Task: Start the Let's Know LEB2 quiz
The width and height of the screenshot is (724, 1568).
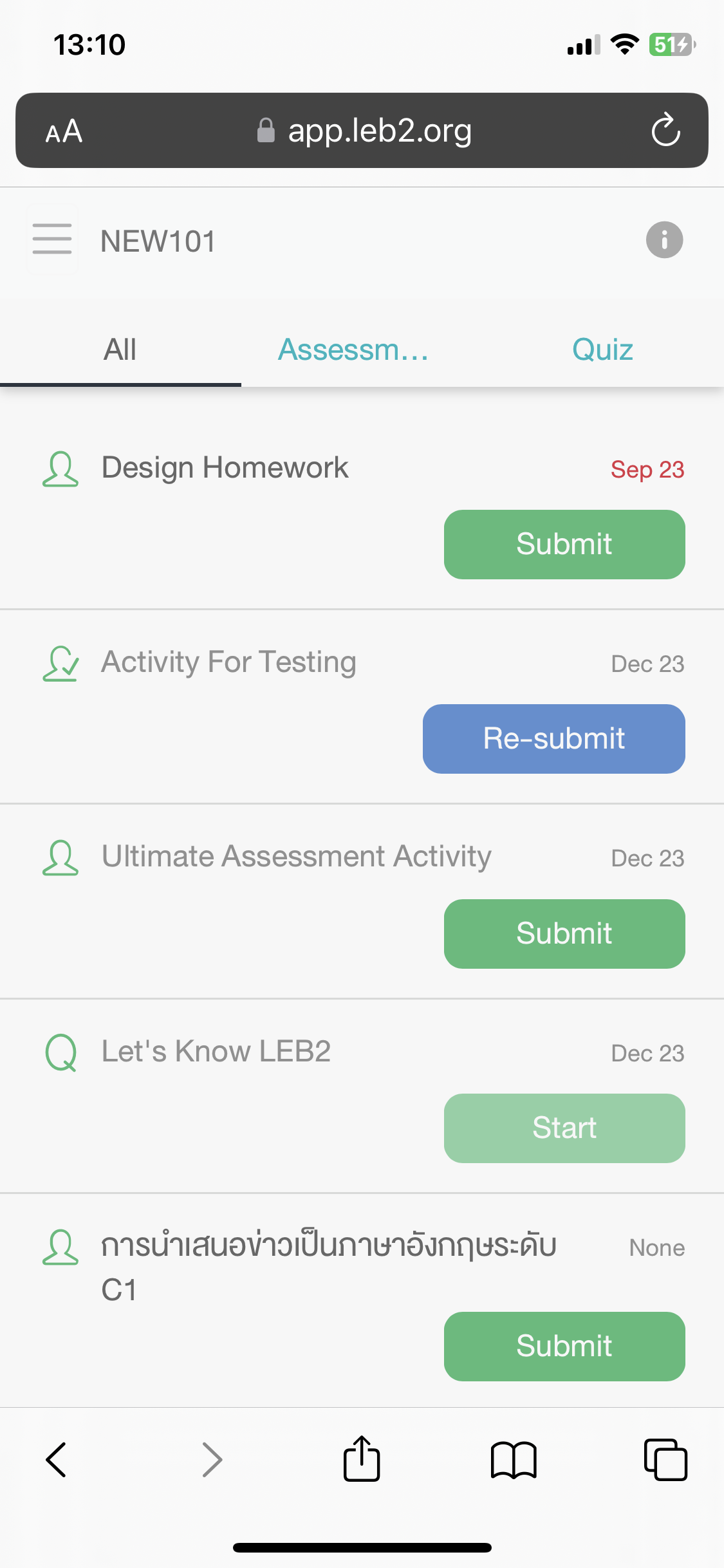Action: tap(564, 1128)
